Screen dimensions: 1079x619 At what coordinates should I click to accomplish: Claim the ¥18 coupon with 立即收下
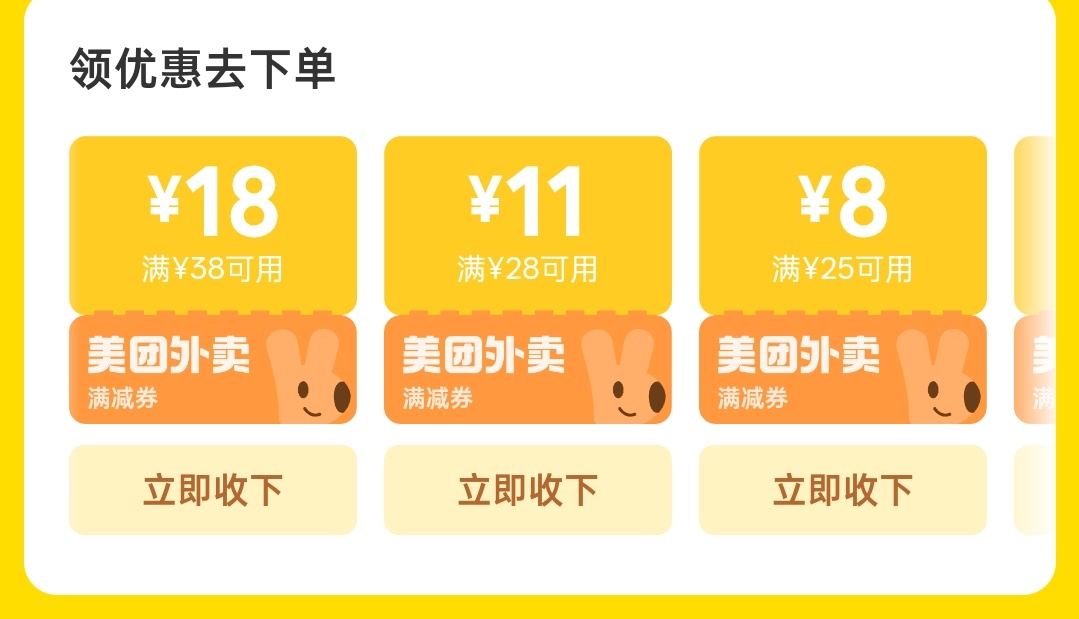(212, 490)
